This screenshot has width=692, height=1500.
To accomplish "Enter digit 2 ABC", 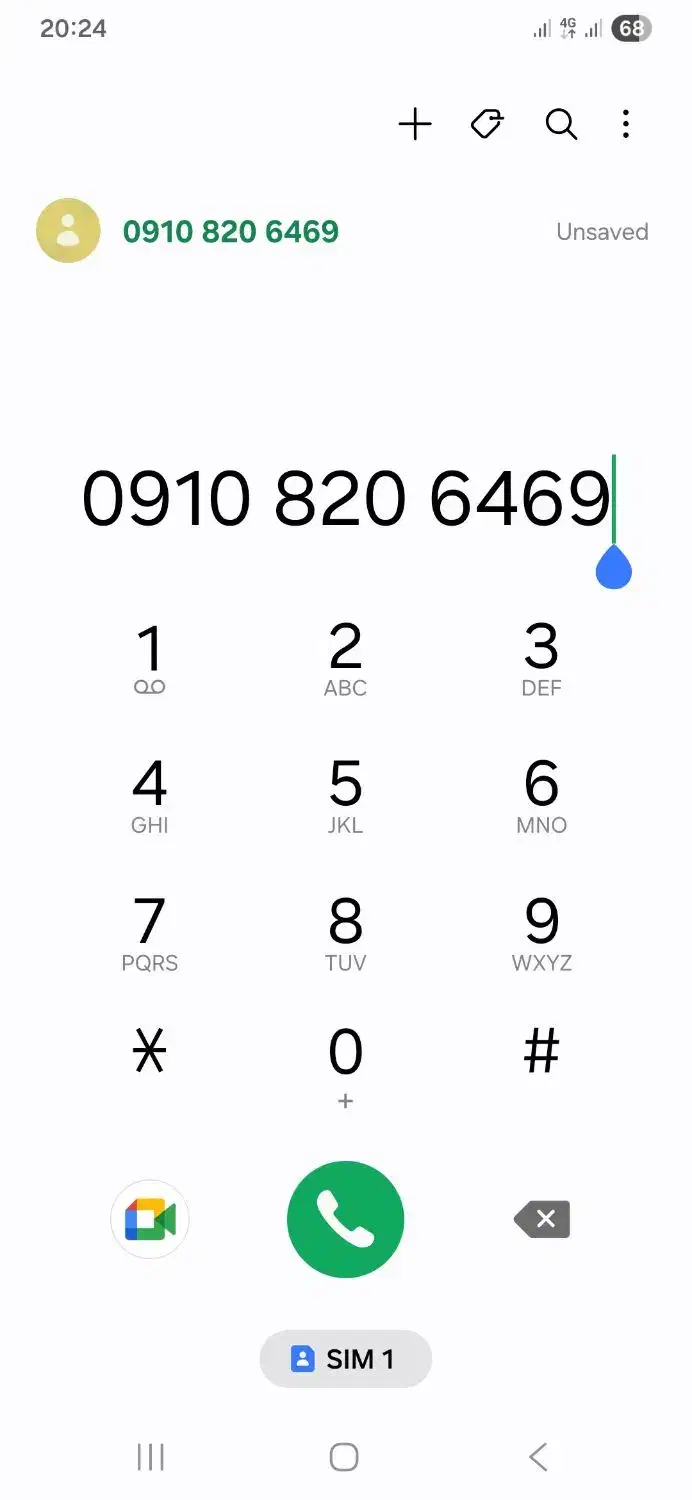I will (346, 659).
